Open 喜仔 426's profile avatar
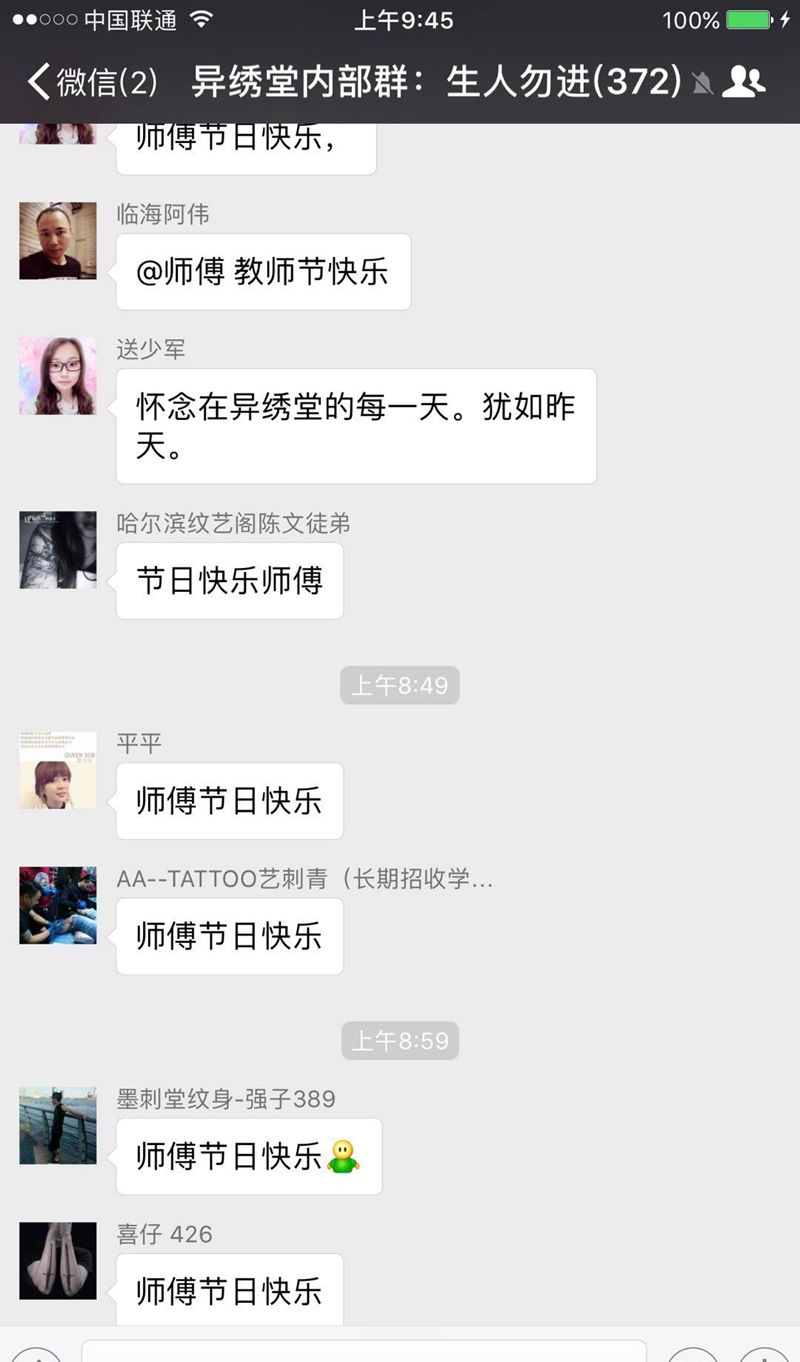 58,1261
